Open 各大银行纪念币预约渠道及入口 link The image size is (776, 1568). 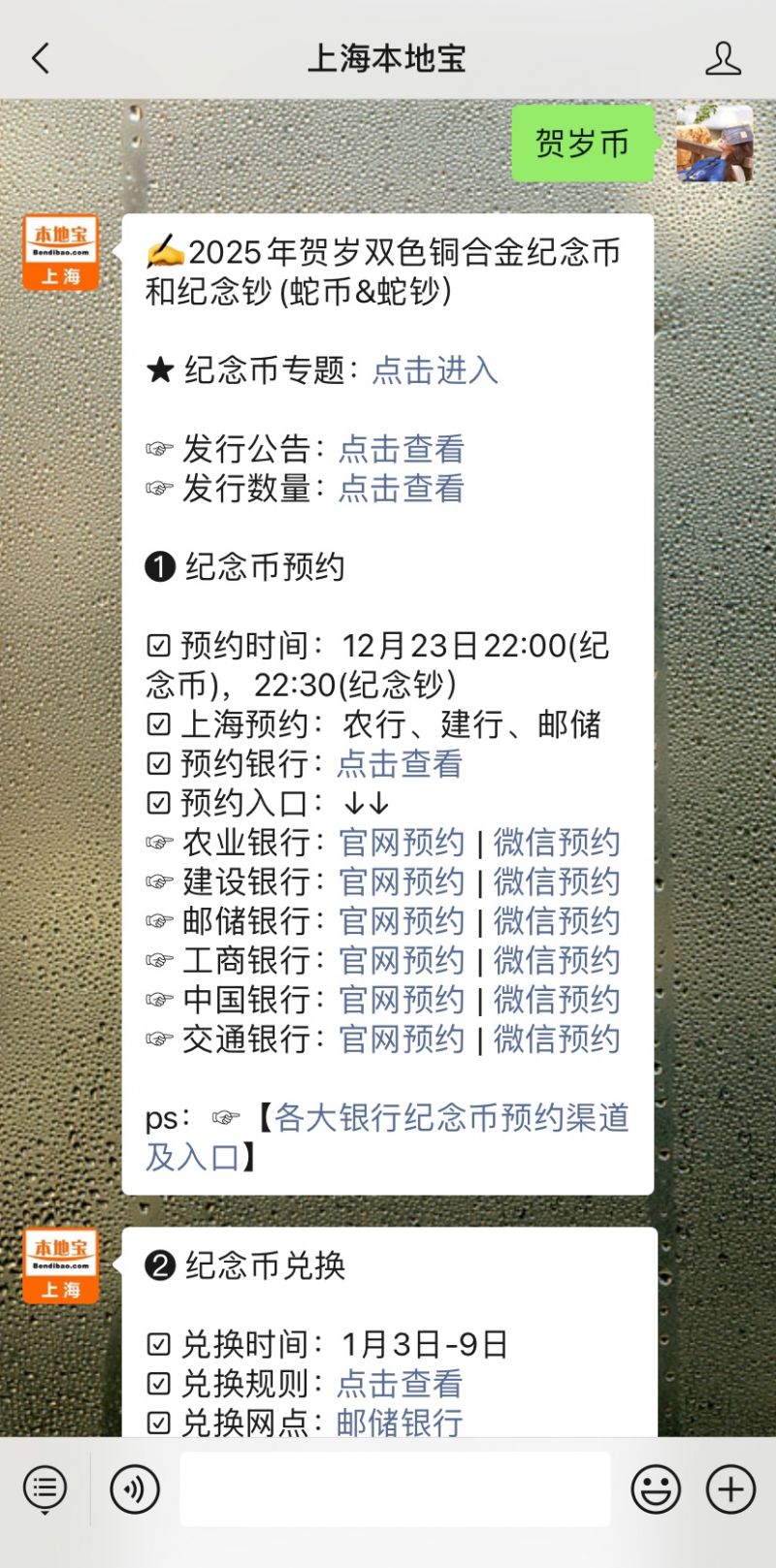pos(388,1136)
